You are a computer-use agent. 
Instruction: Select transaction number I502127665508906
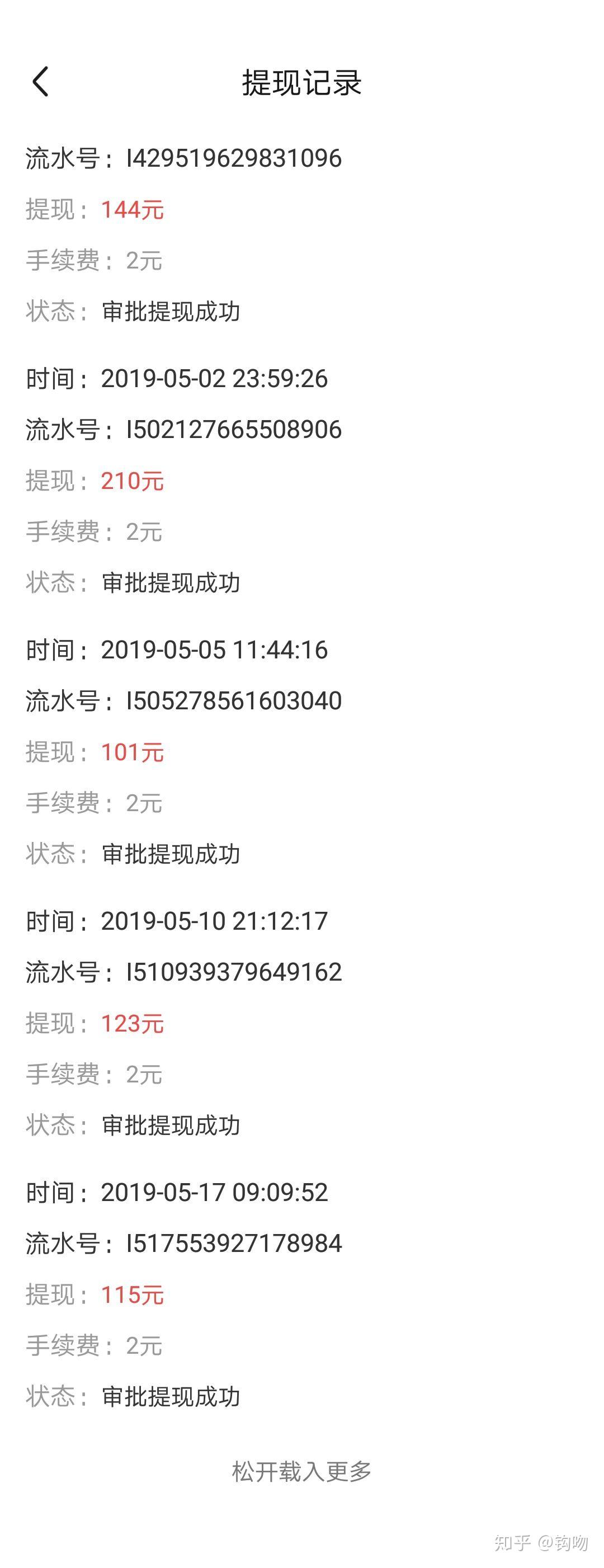[x=182, y=430]
